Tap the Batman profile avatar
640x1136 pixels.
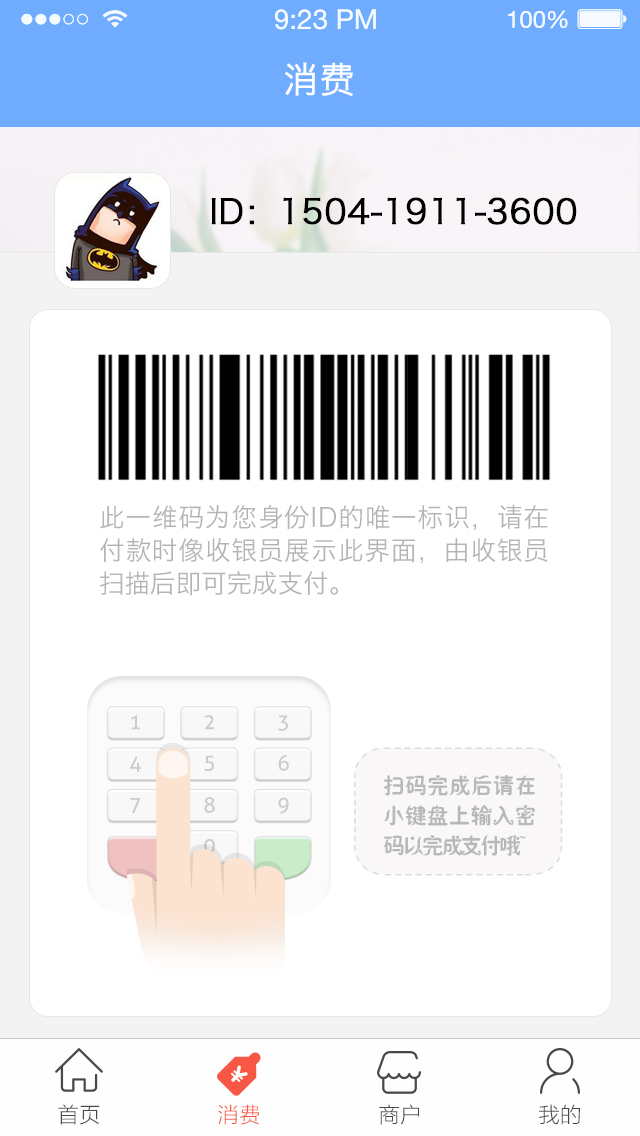pyautogui.click(x=112, y=230)
